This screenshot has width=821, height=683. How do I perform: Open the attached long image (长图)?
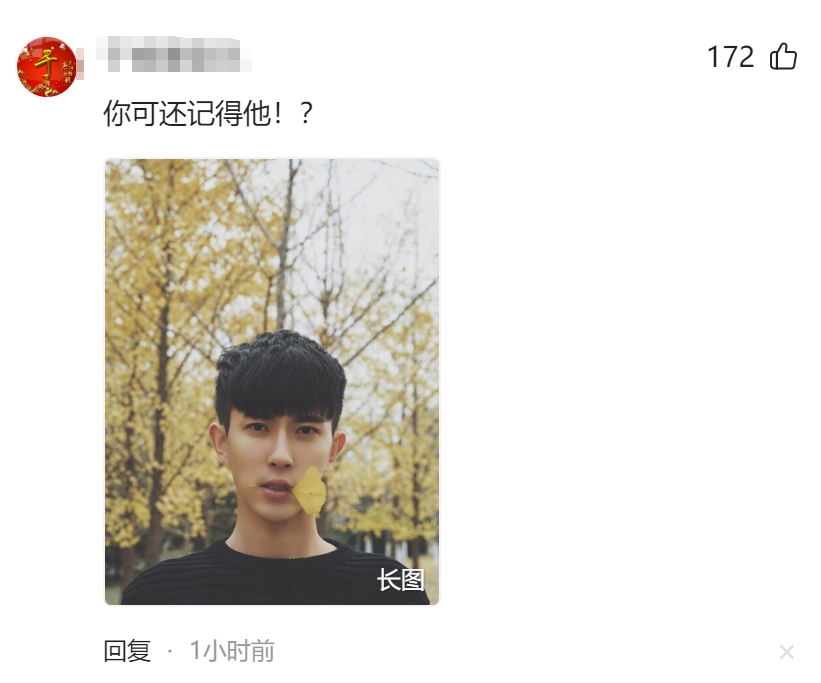(272, 382)
